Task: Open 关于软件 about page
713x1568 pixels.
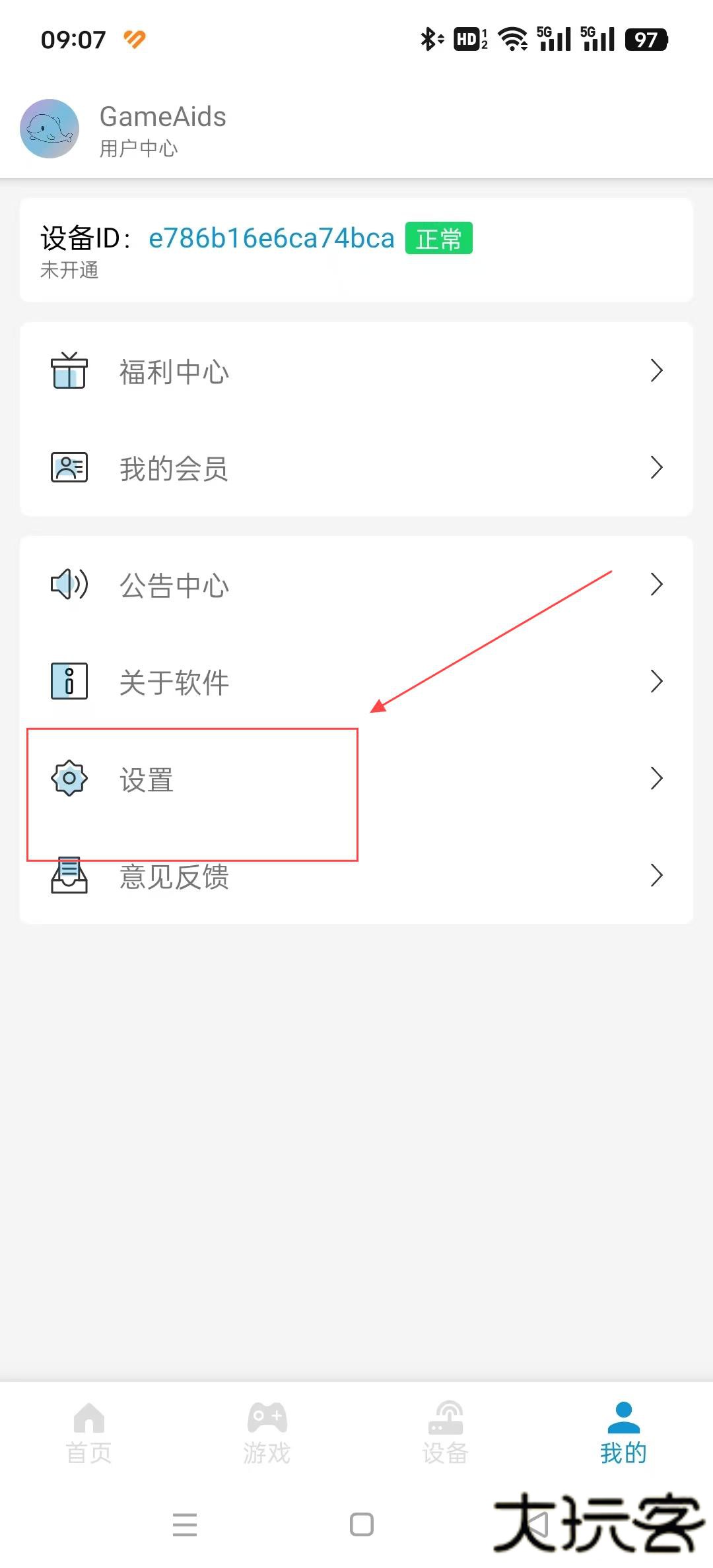Action: (356, 681)
